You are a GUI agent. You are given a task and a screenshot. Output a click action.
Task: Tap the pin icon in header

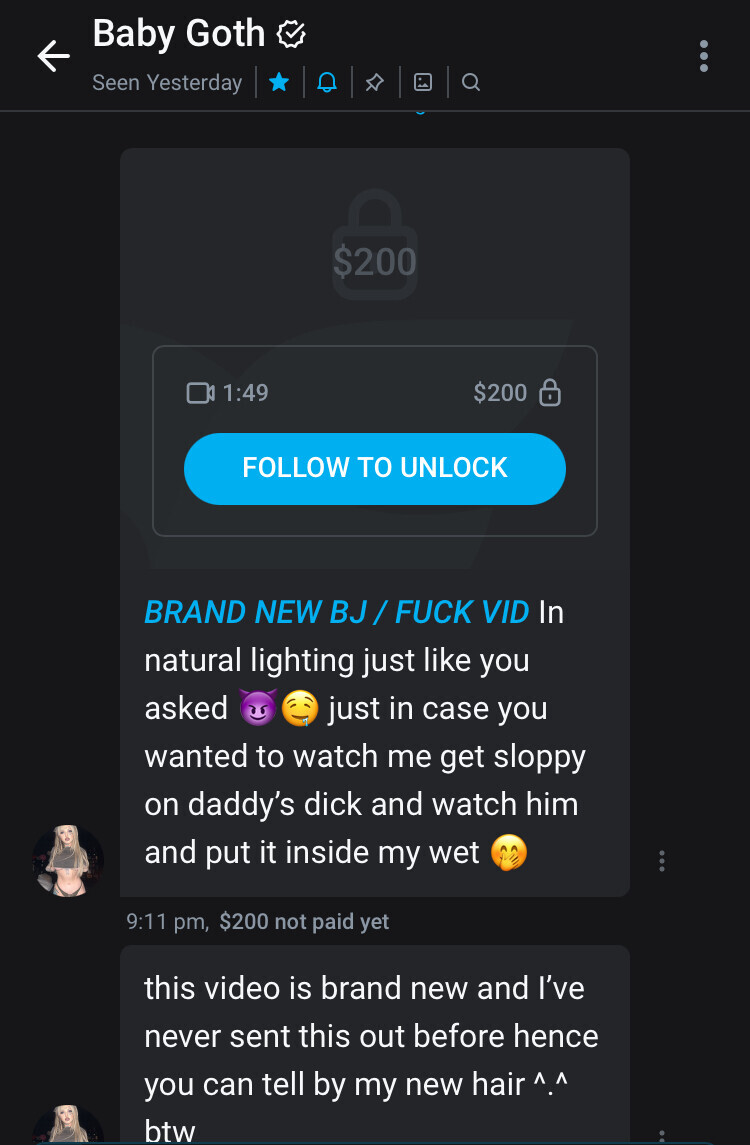pyautogui.click(x=375, y=83)
